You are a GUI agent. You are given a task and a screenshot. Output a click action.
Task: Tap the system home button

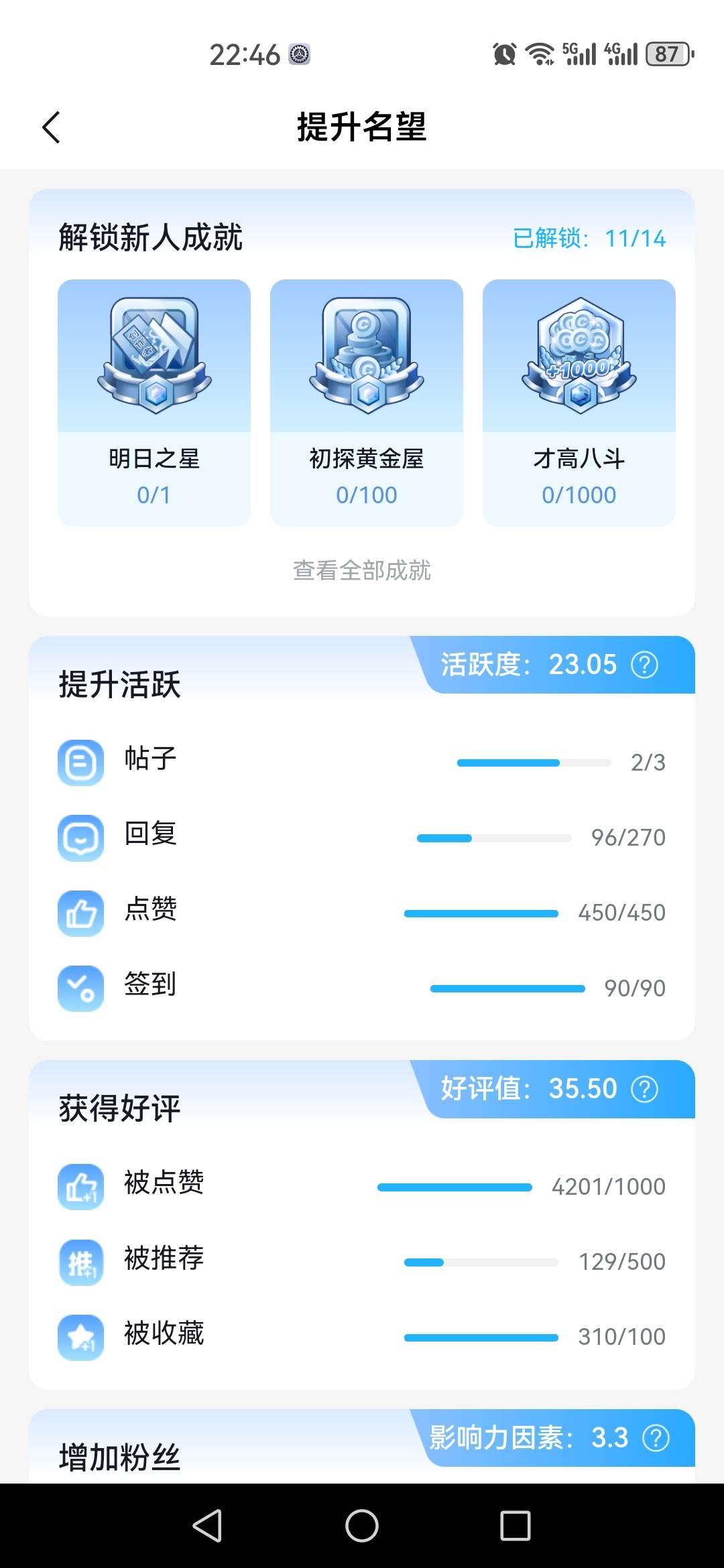coord(362,1526)
